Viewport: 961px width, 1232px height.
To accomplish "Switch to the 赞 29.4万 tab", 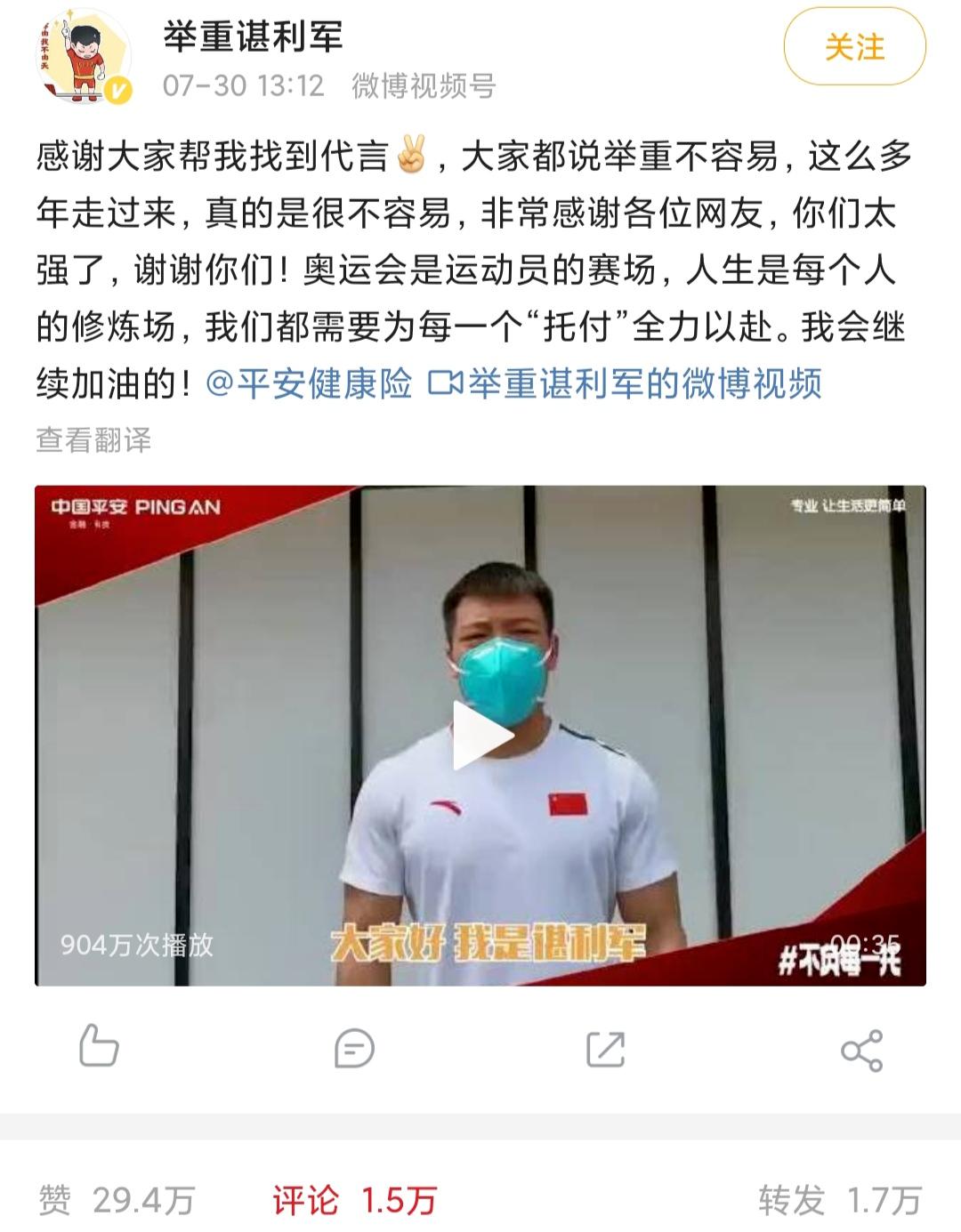I will 117,1200.
